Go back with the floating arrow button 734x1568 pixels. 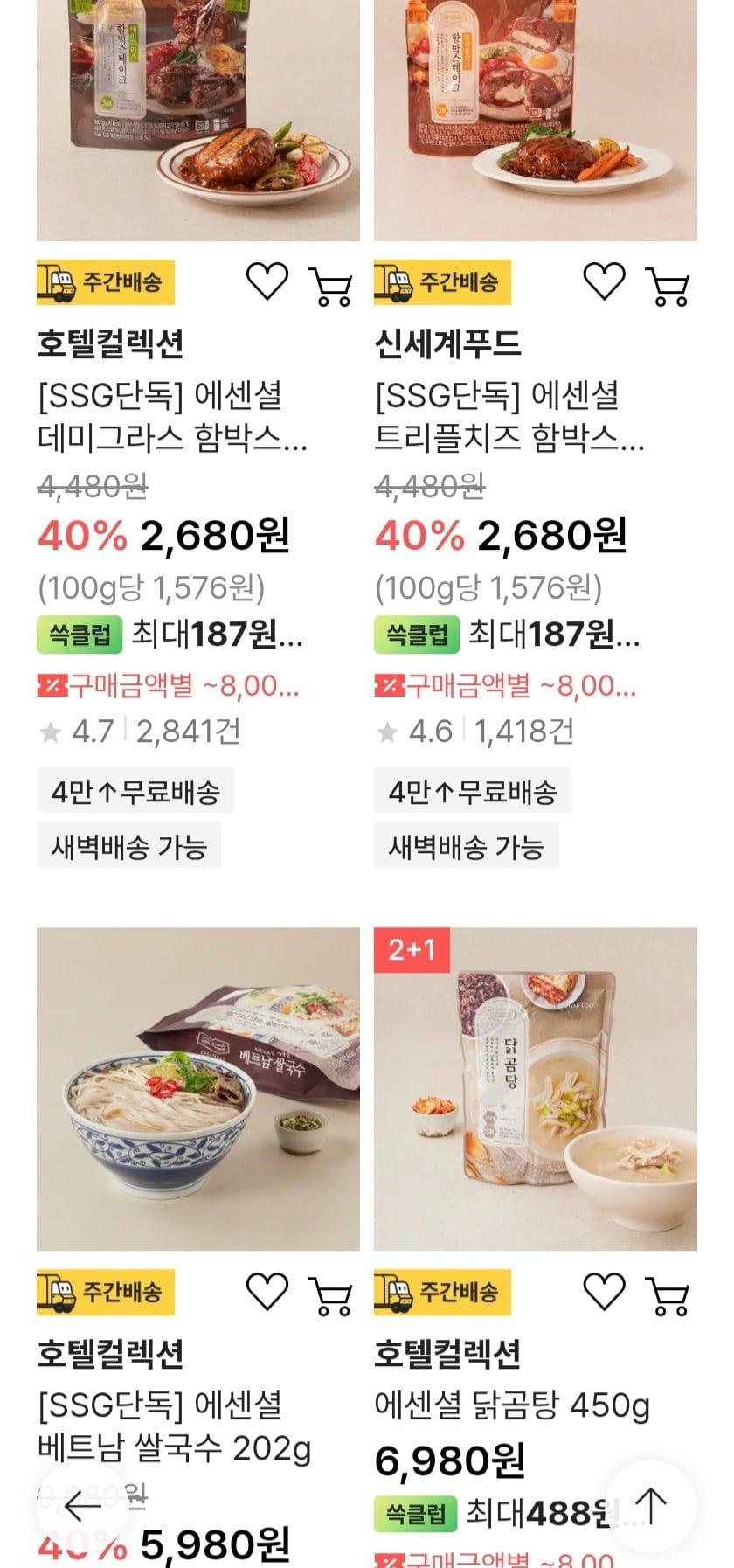click(84, 1505)
